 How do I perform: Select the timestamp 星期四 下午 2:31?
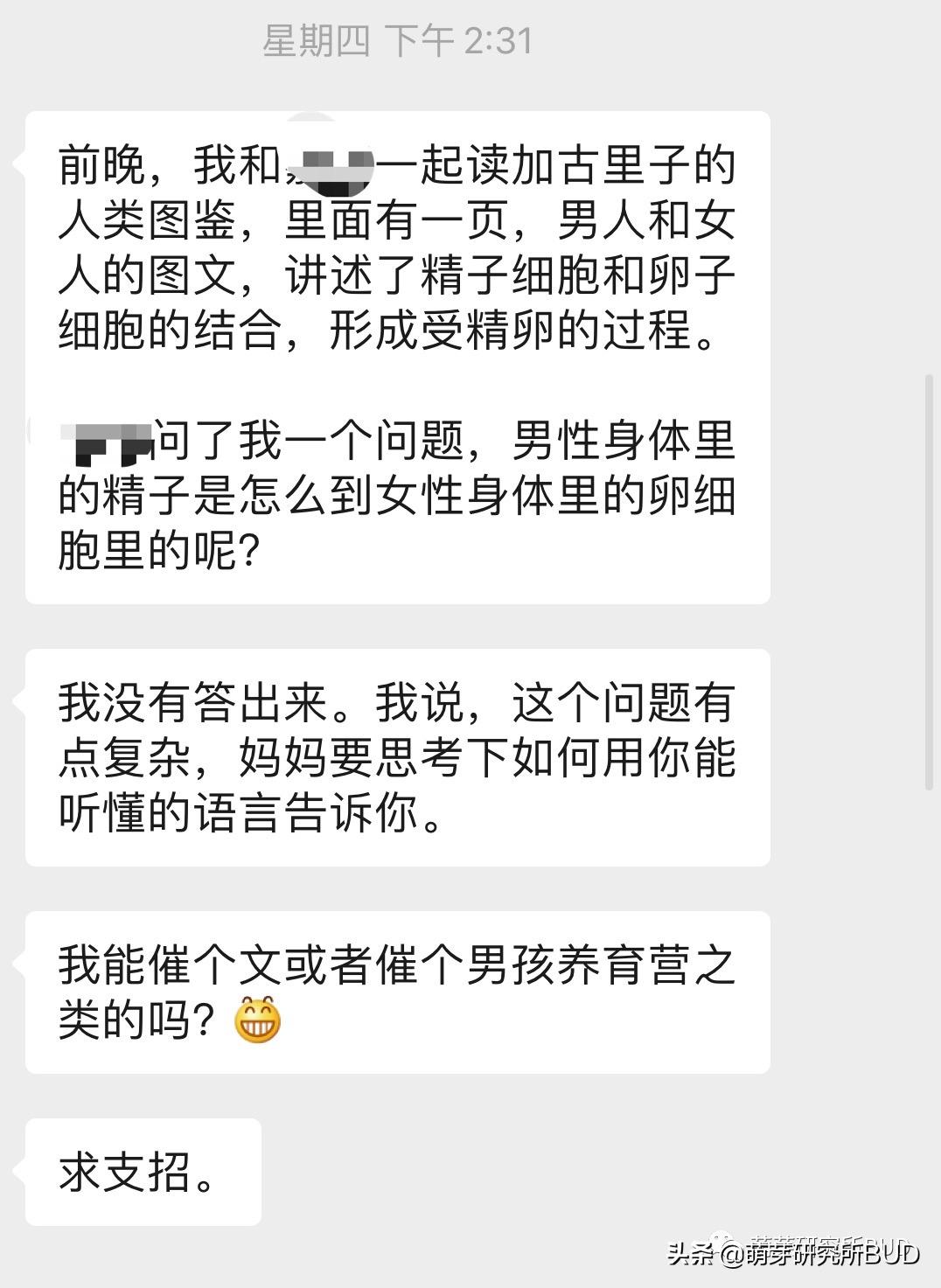pos(398,37)
